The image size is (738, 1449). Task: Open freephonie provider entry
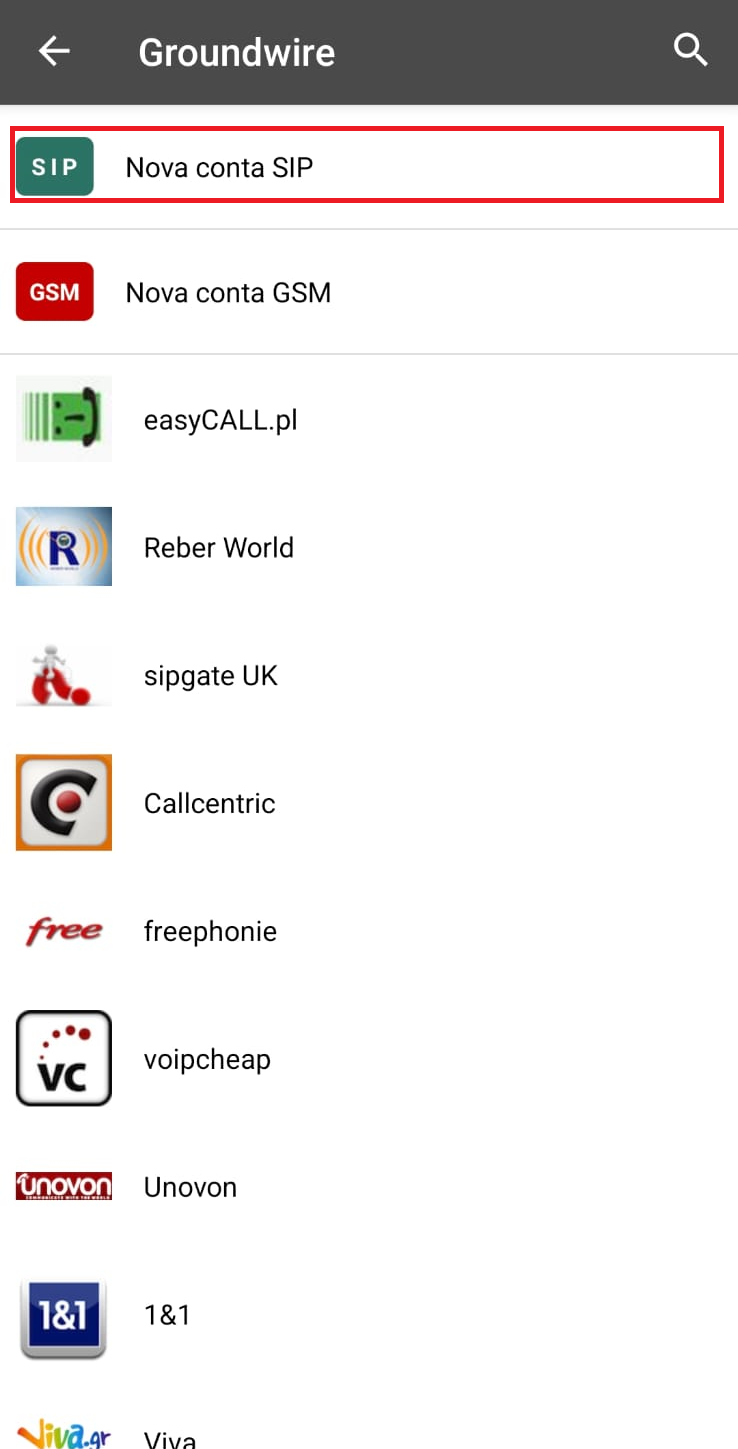point(368,931)
